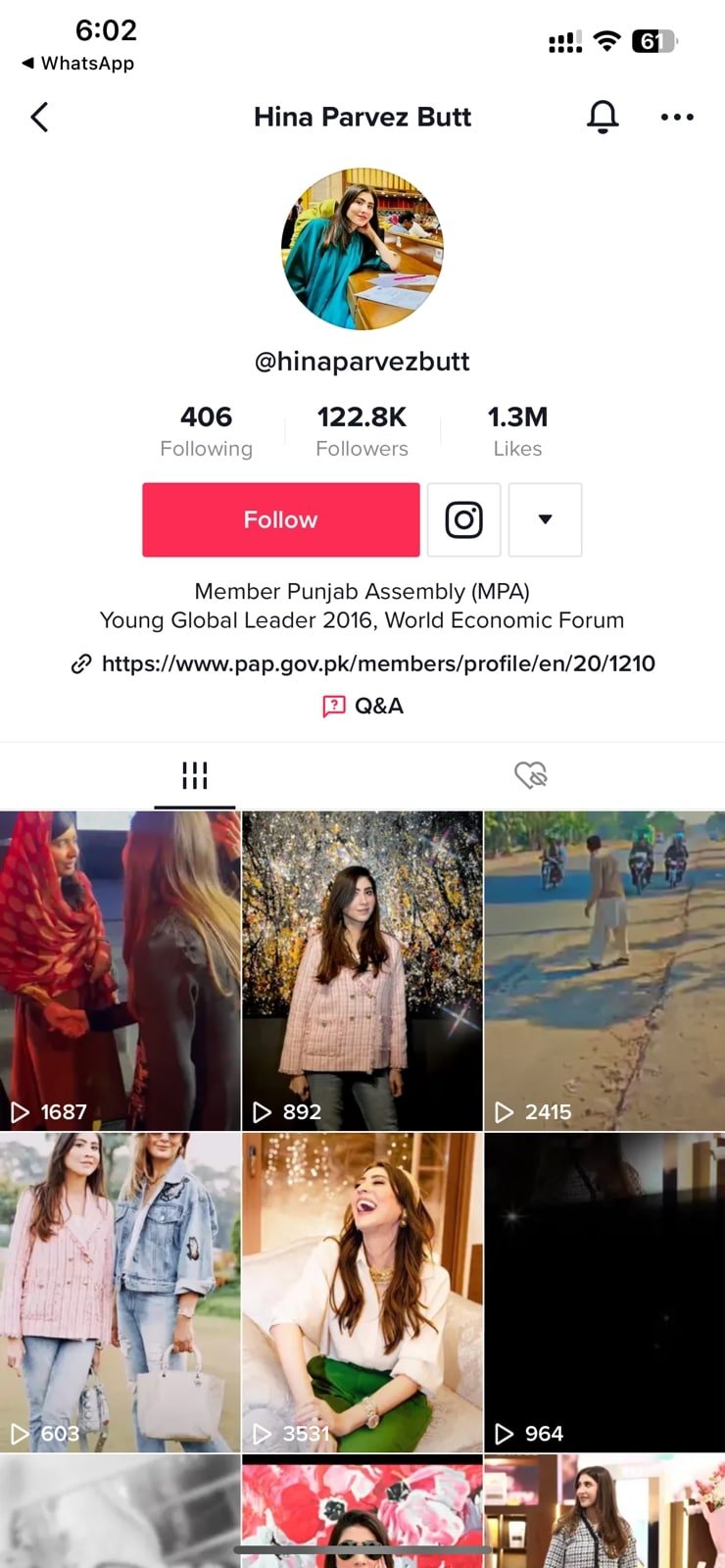Open the pap.gov.pk profile link
Image resolution: width=725 pixels, height=1568 pixels.
click(377, 663)
